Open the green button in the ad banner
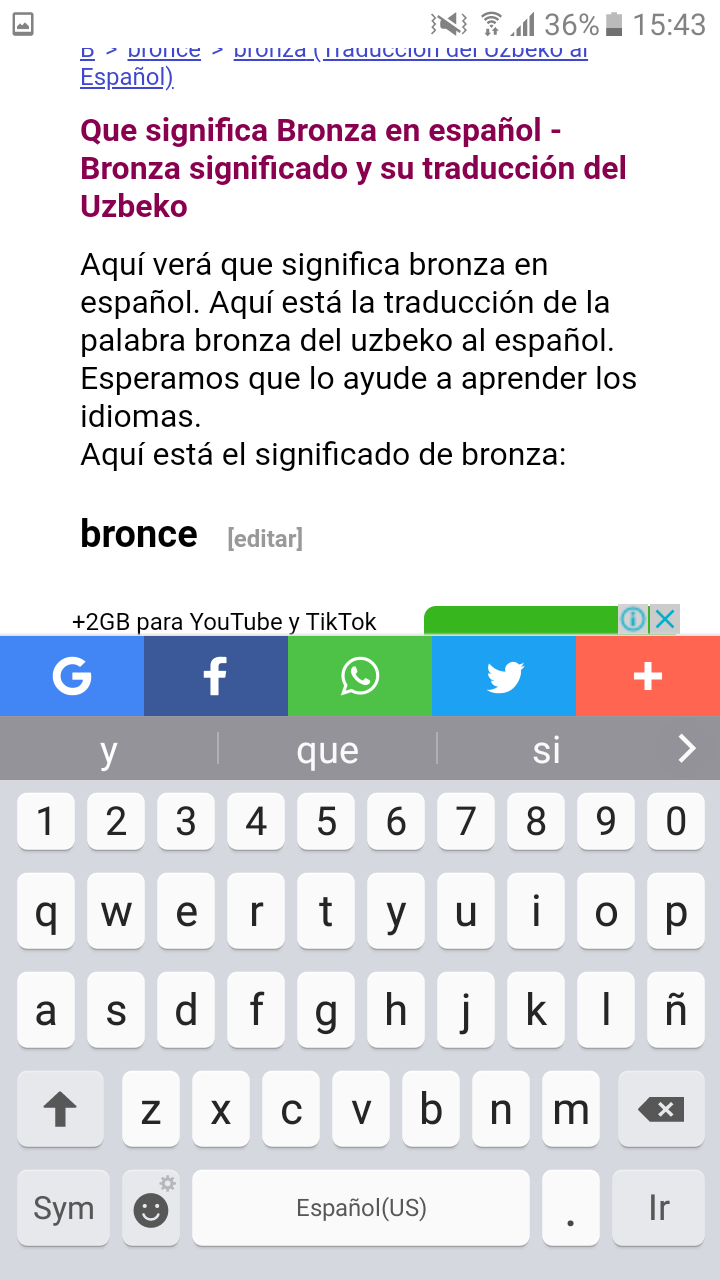Image resolution: width=720 pixels, height=1280 pixels. pyautogui.click(x=520, y=620)
